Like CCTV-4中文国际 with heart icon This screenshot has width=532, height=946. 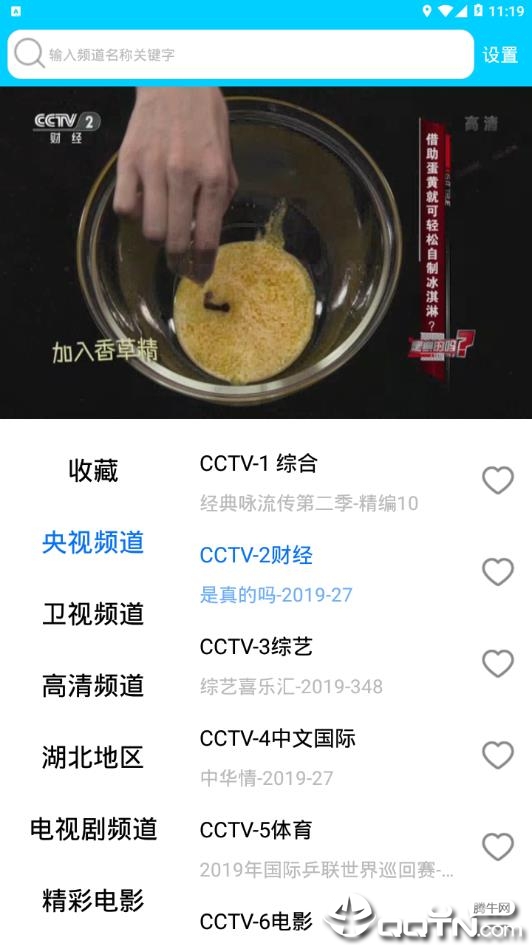[498, 755]
